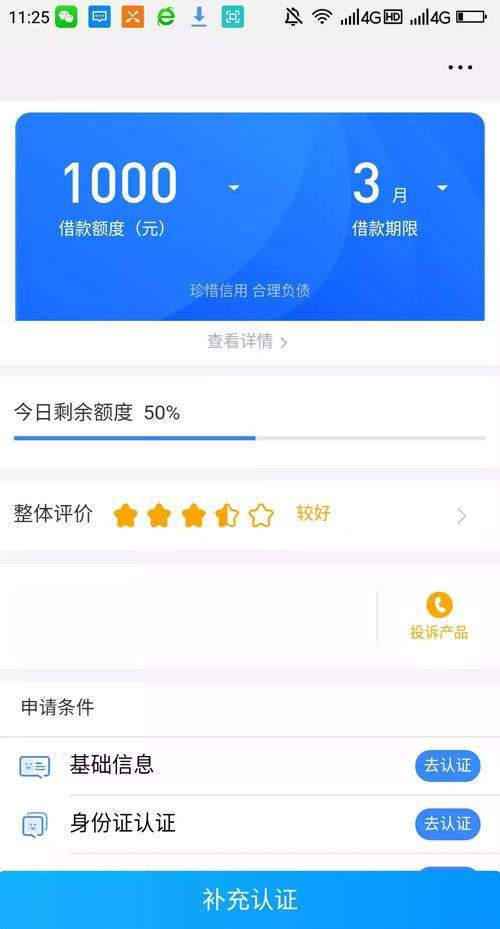Open 查看详情 link under the loan card
This screenshot has height=929, width=500.
click(x=248, y=341)
